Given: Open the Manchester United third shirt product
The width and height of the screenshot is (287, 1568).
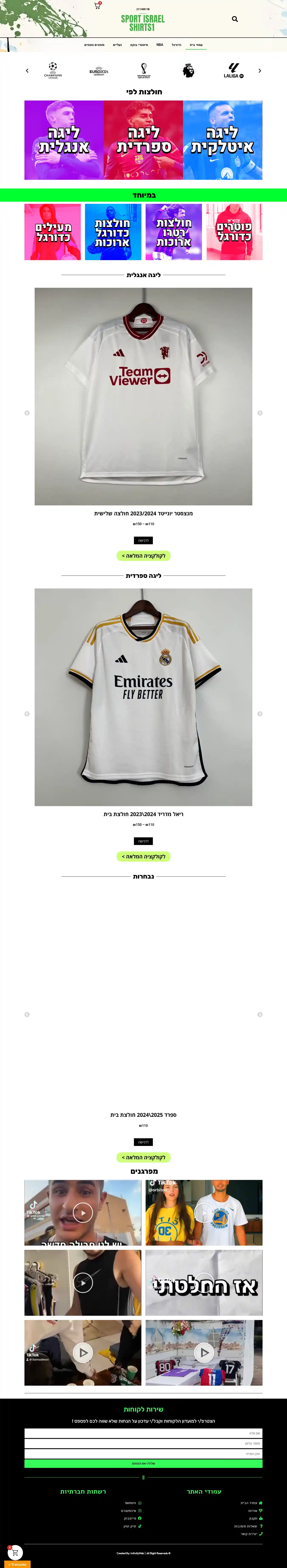Looking at the screenshot, I should coord(143,396).
